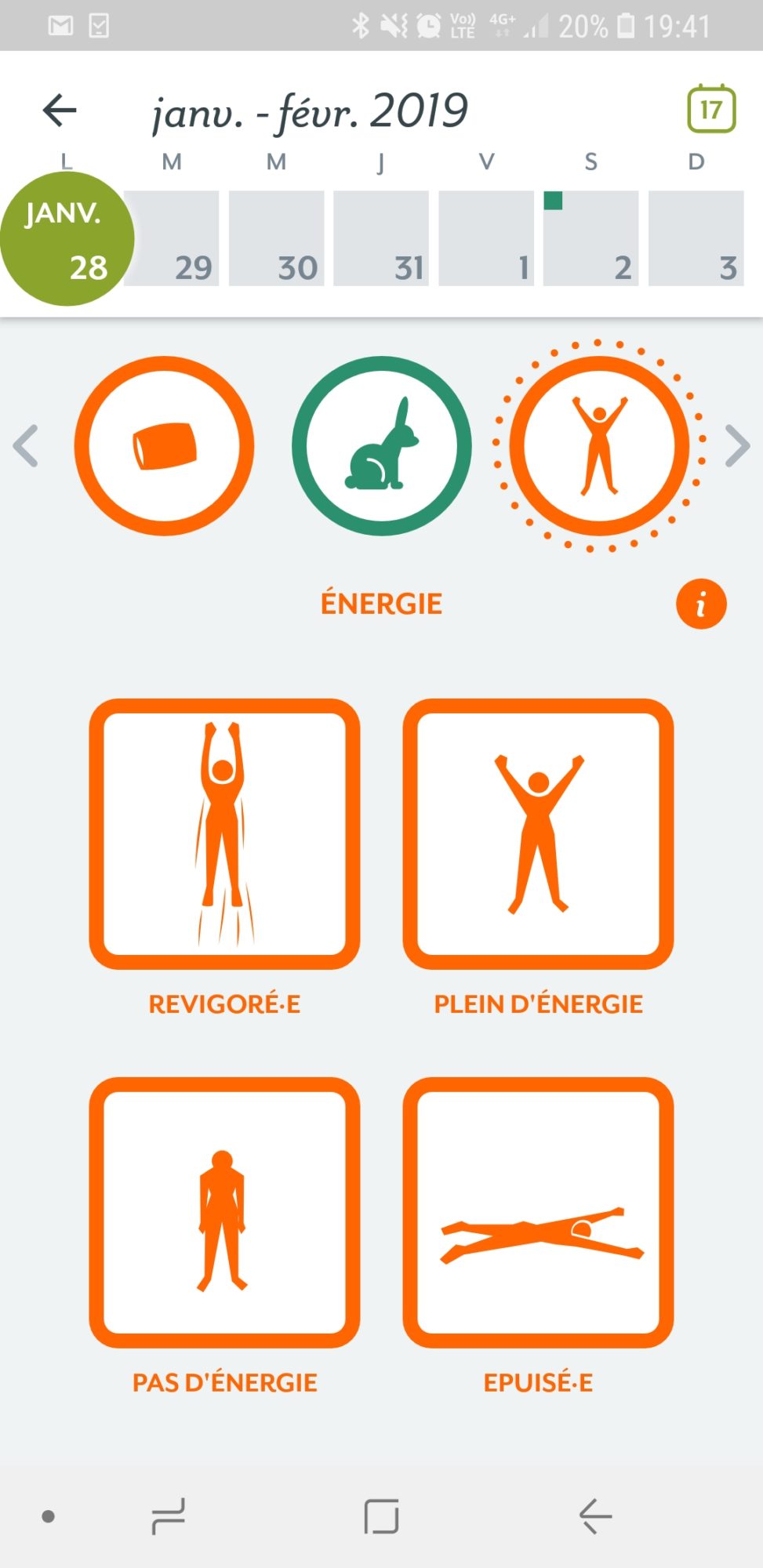The image size is (763, 1568).
Task: Select day 29 in the week strip
Action: click(x=172, y=239)
